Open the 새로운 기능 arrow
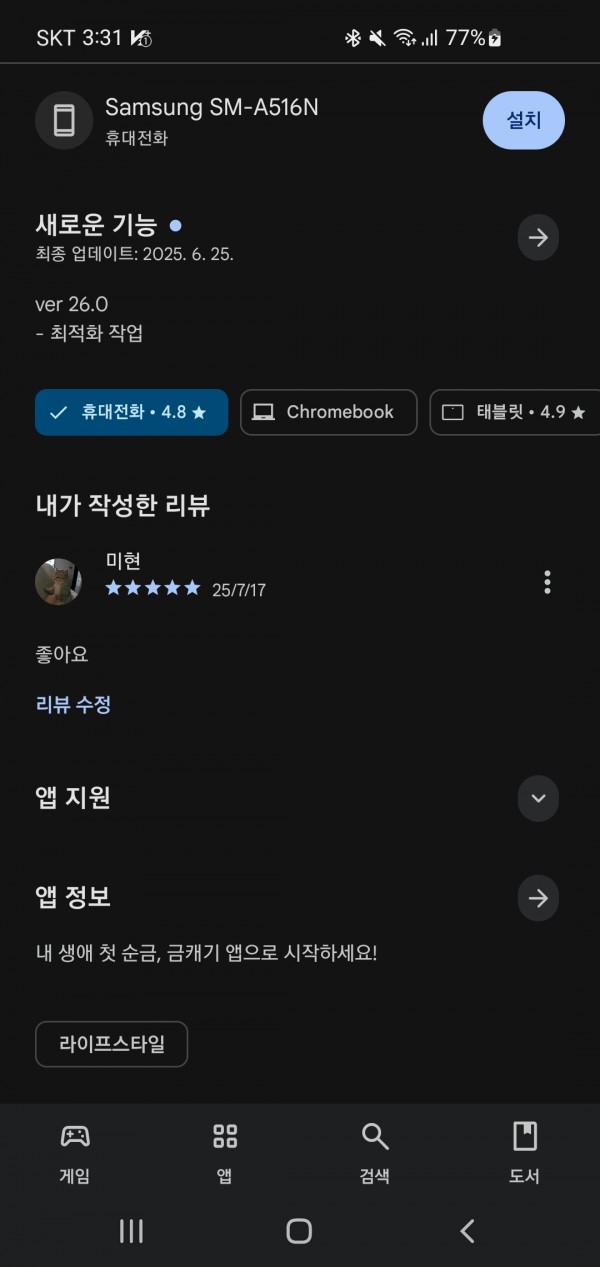Viewport: 600px width, 1267px height. (538, 238)
